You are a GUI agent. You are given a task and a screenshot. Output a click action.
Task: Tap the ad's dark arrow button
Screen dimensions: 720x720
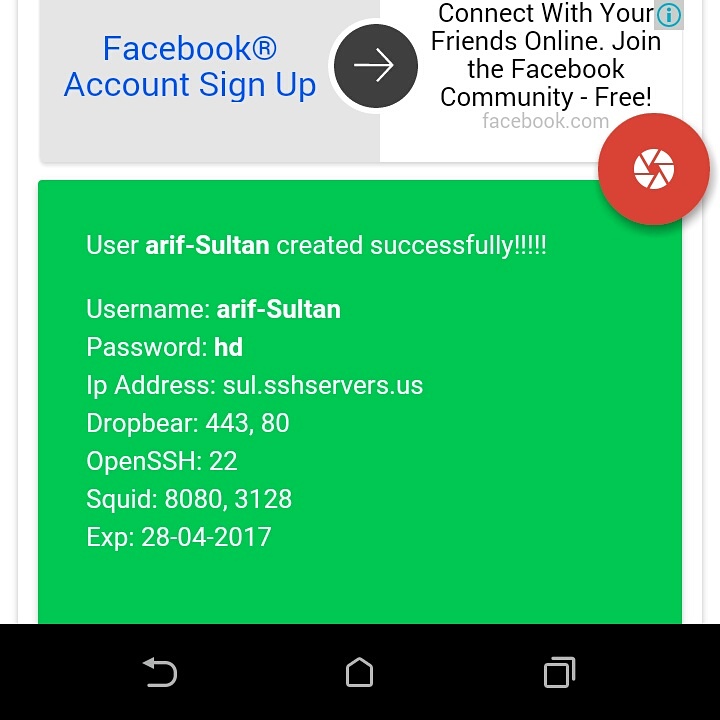pos(375,66)
